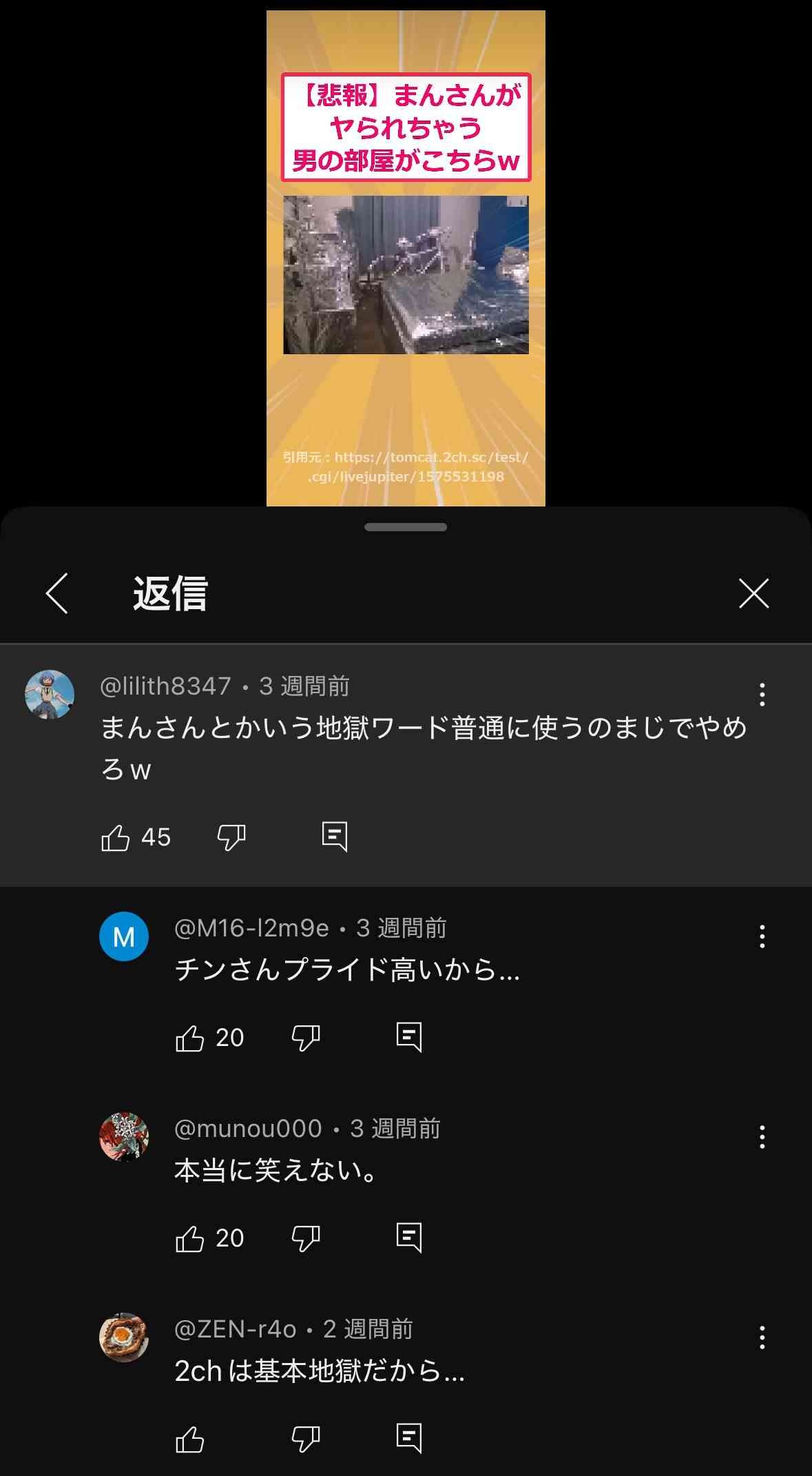Open the overflow menu on @lilith8347's comment
This screenshot has height=1476, width=812.
[762, 695]
